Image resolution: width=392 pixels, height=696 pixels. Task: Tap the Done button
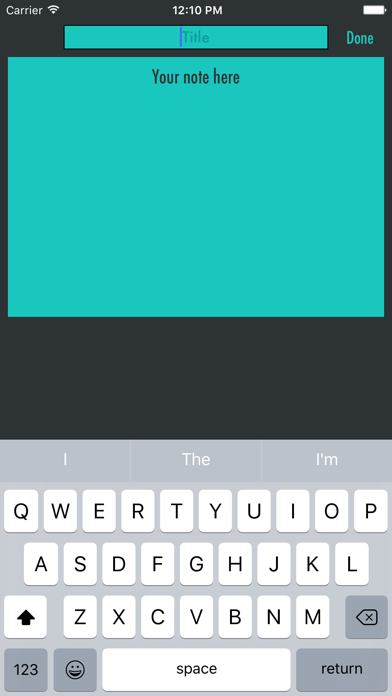pyautogui.click(x=360, y=38)
